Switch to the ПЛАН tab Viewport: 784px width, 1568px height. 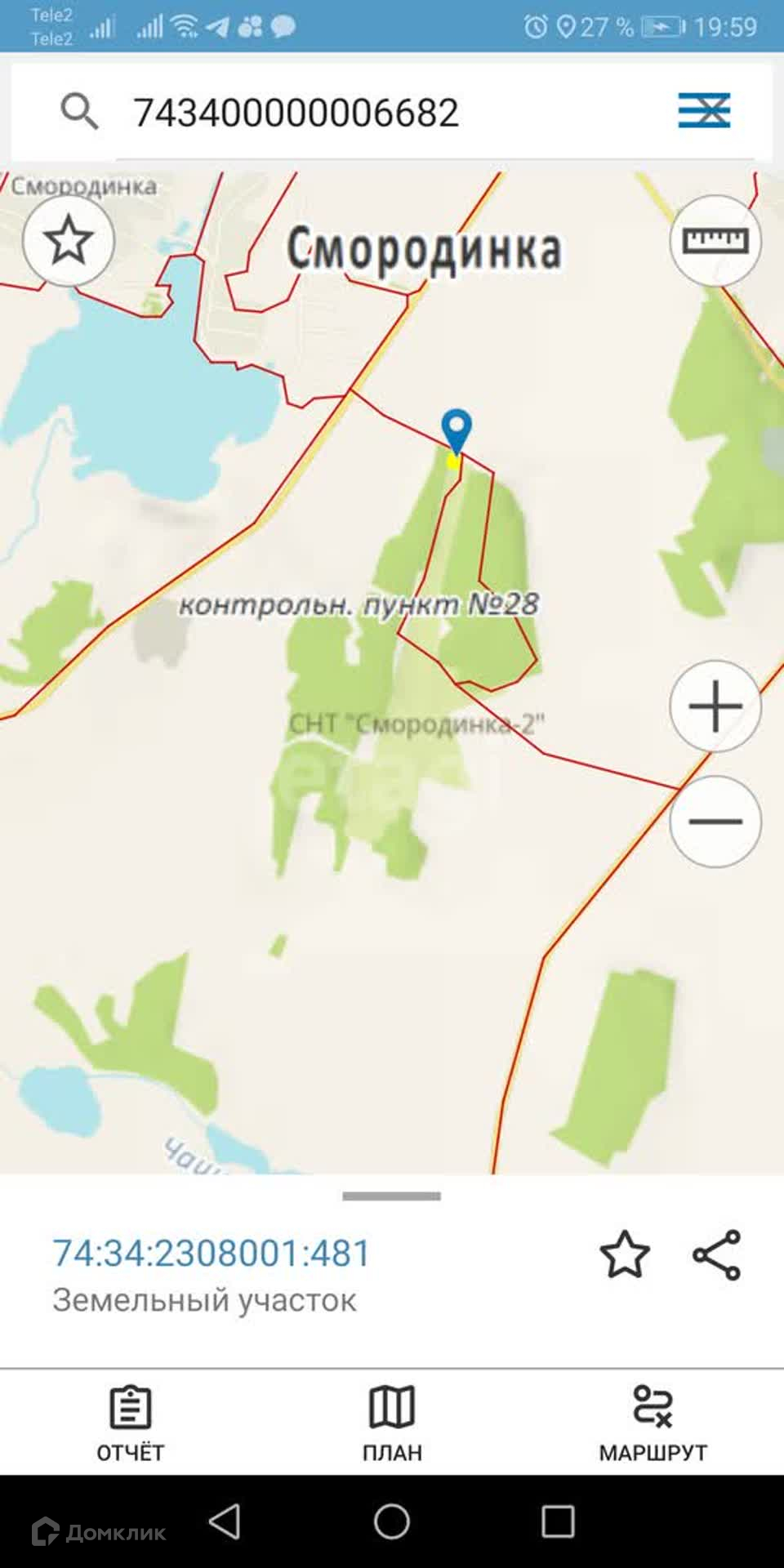392,1423
